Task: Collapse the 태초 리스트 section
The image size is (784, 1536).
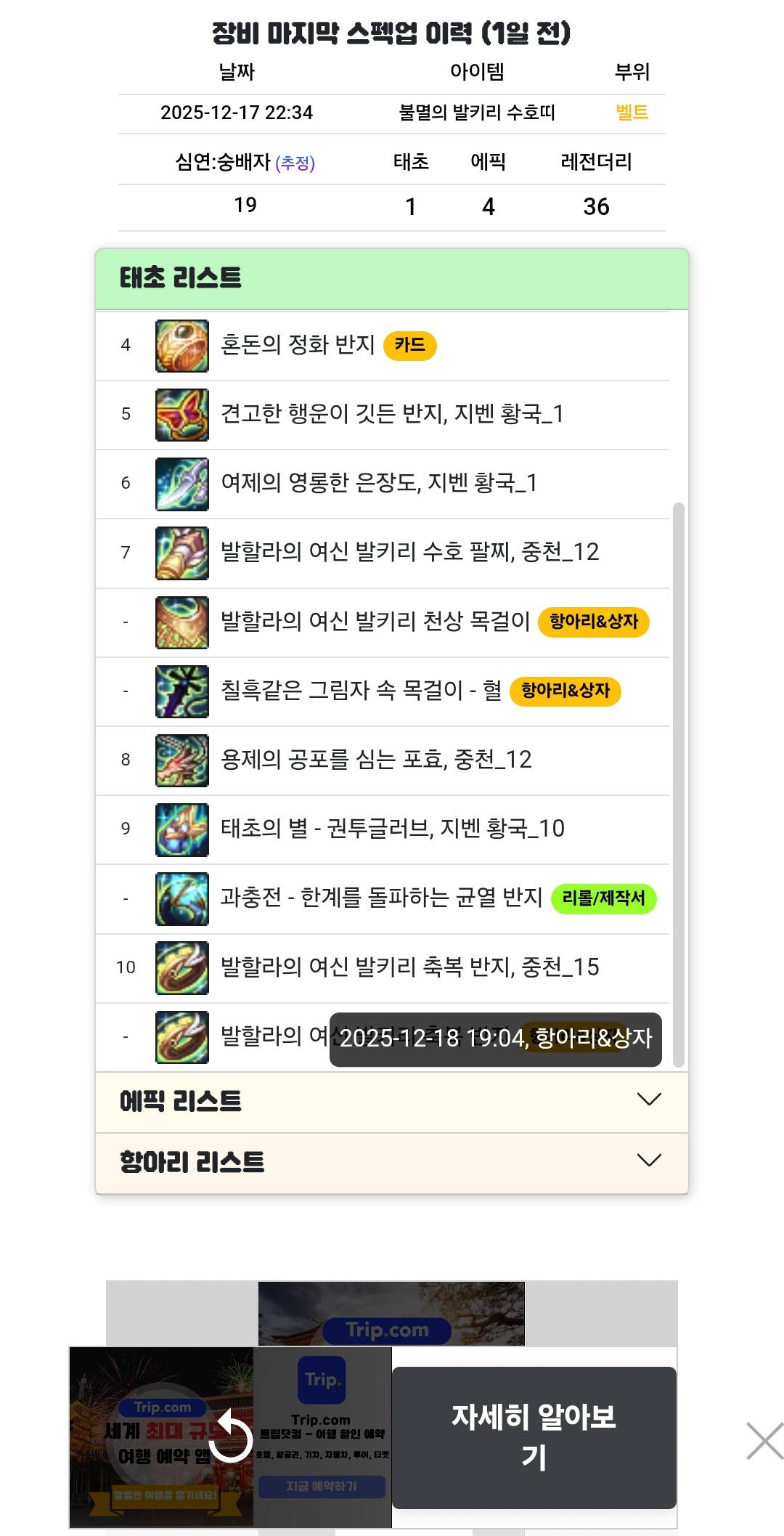Action: (x=392, y=279)
